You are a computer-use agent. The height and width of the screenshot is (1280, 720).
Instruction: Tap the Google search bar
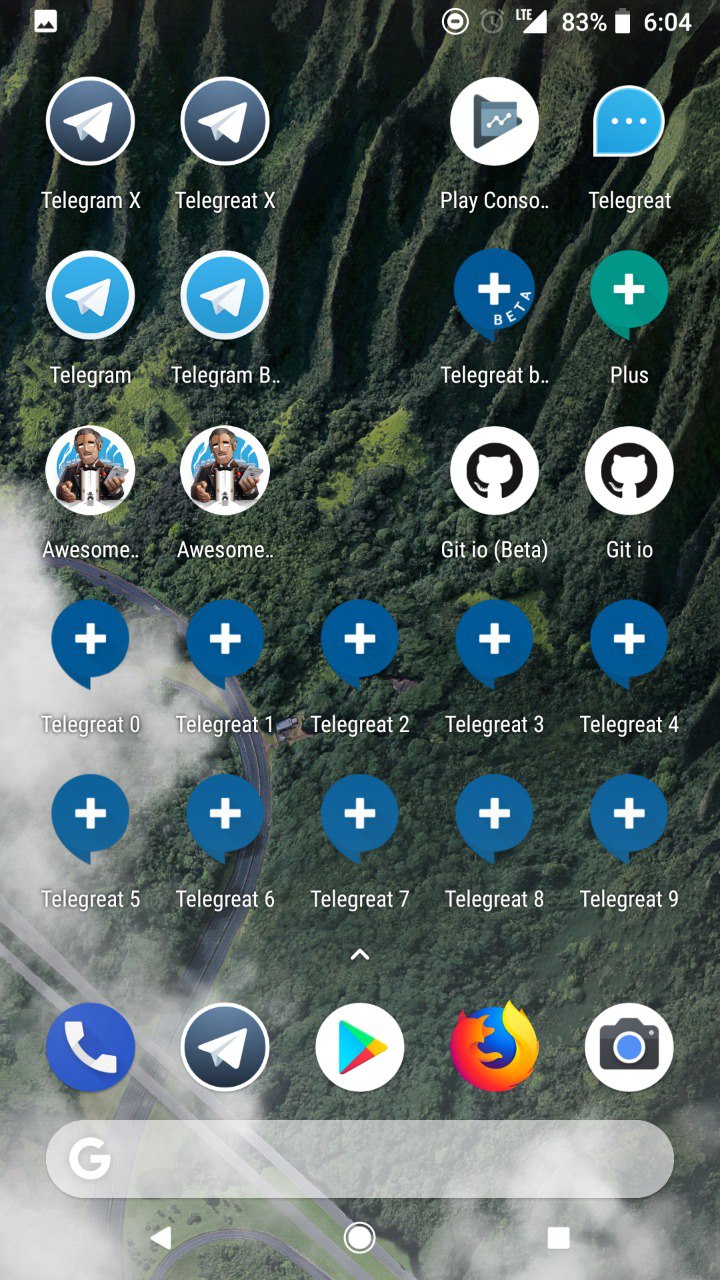(360, 1159)
